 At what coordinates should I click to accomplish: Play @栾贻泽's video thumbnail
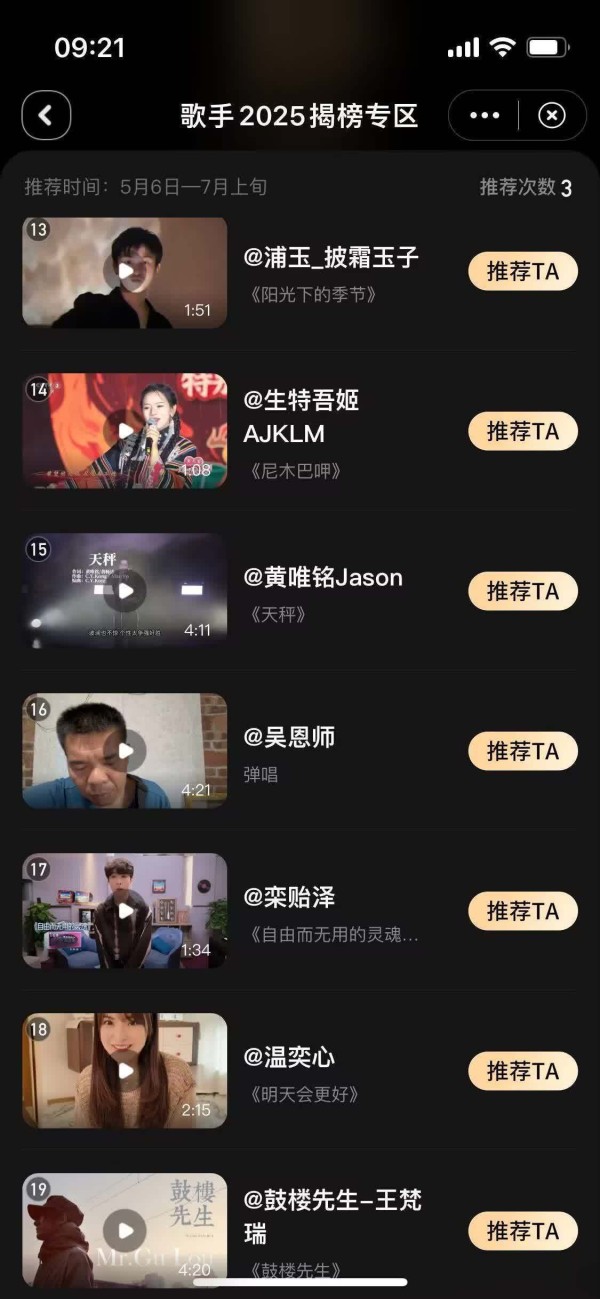click(x=125, y=911)
